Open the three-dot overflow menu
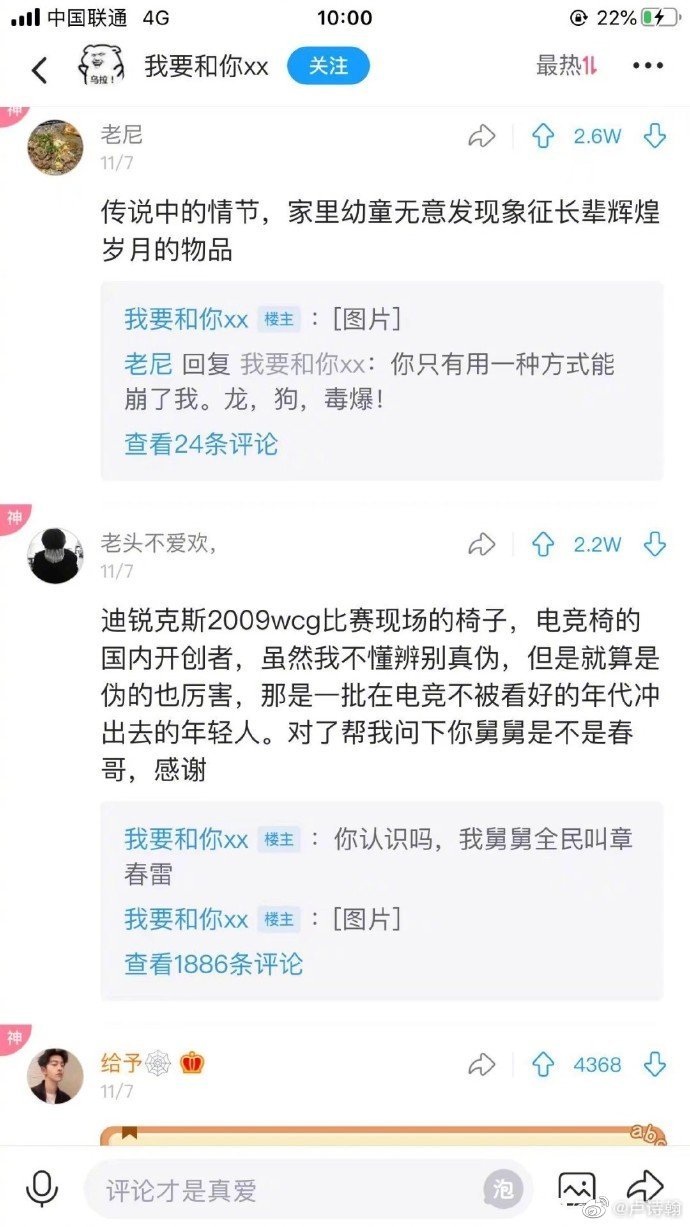Screen dimensions: 690x1227 pos(648,66)
